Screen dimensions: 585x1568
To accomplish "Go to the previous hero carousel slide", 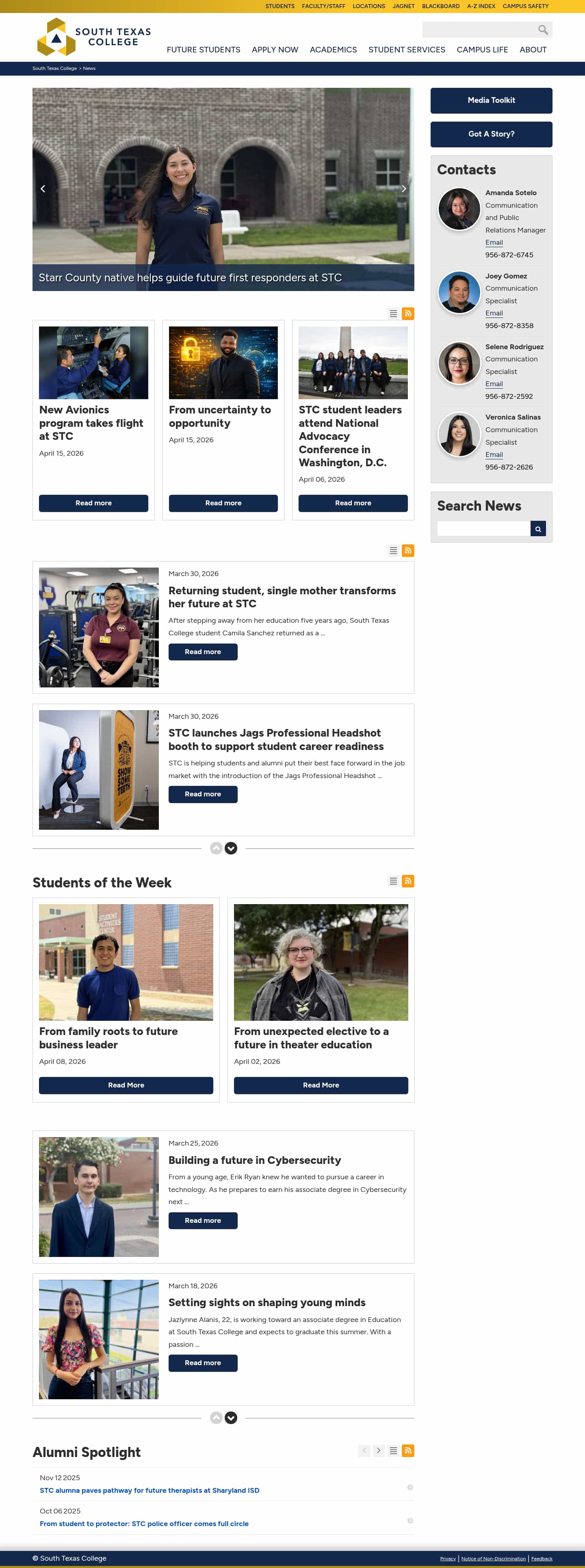I will [x=43, y=189].
